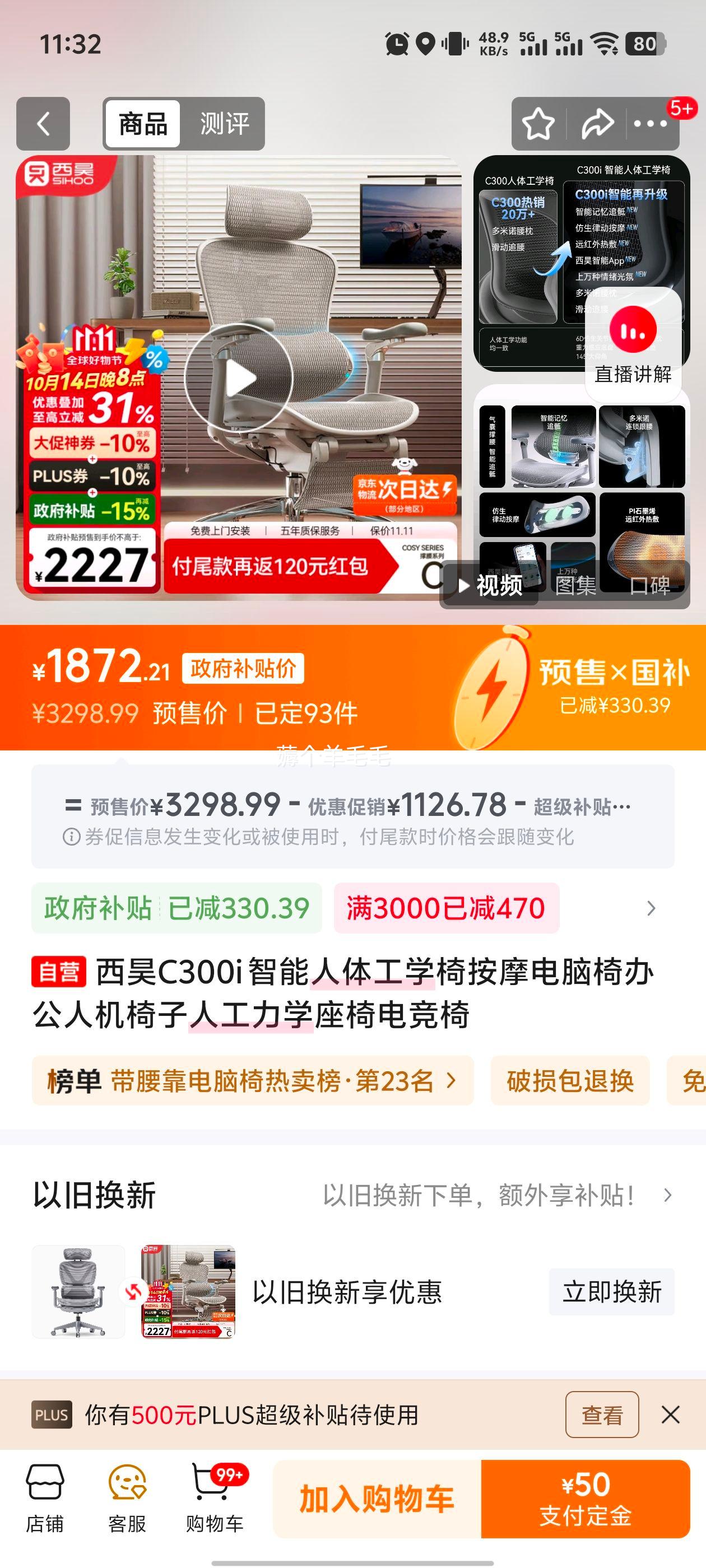Viewport: 706px width, 1568px height.
Task: Switch to the 测评 tab
Action: tap(224, 124)
